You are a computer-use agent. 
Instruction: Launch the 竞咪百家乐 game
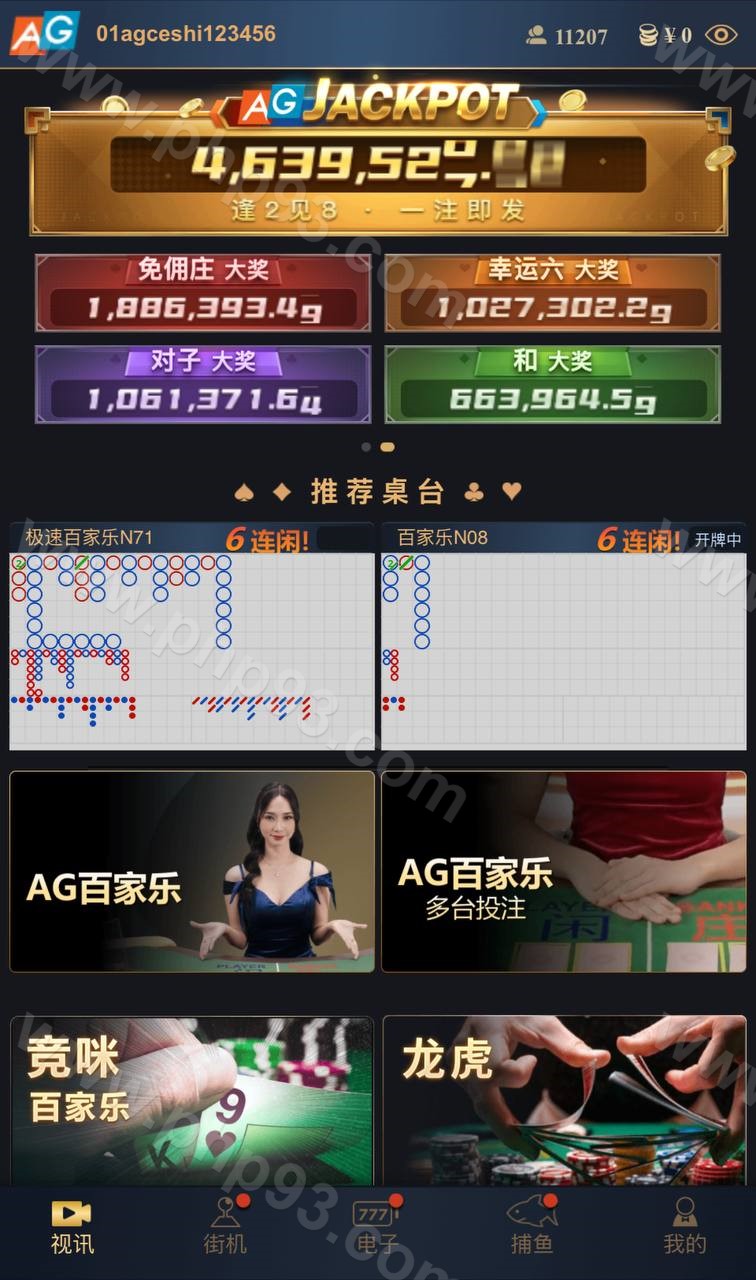pyautogui.click(x=192, y=1100)
